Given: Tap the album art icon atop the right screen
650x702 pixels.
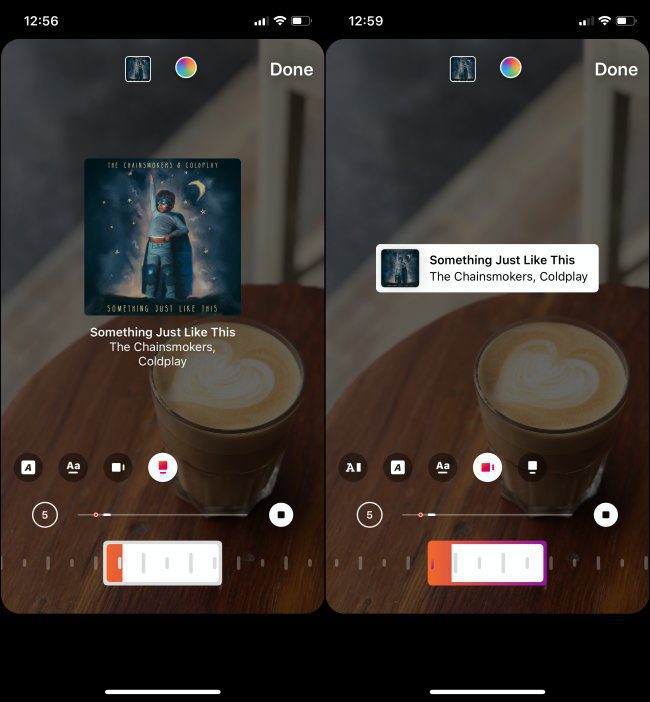Looking at the screenshot, I should (x=463, y=68).
